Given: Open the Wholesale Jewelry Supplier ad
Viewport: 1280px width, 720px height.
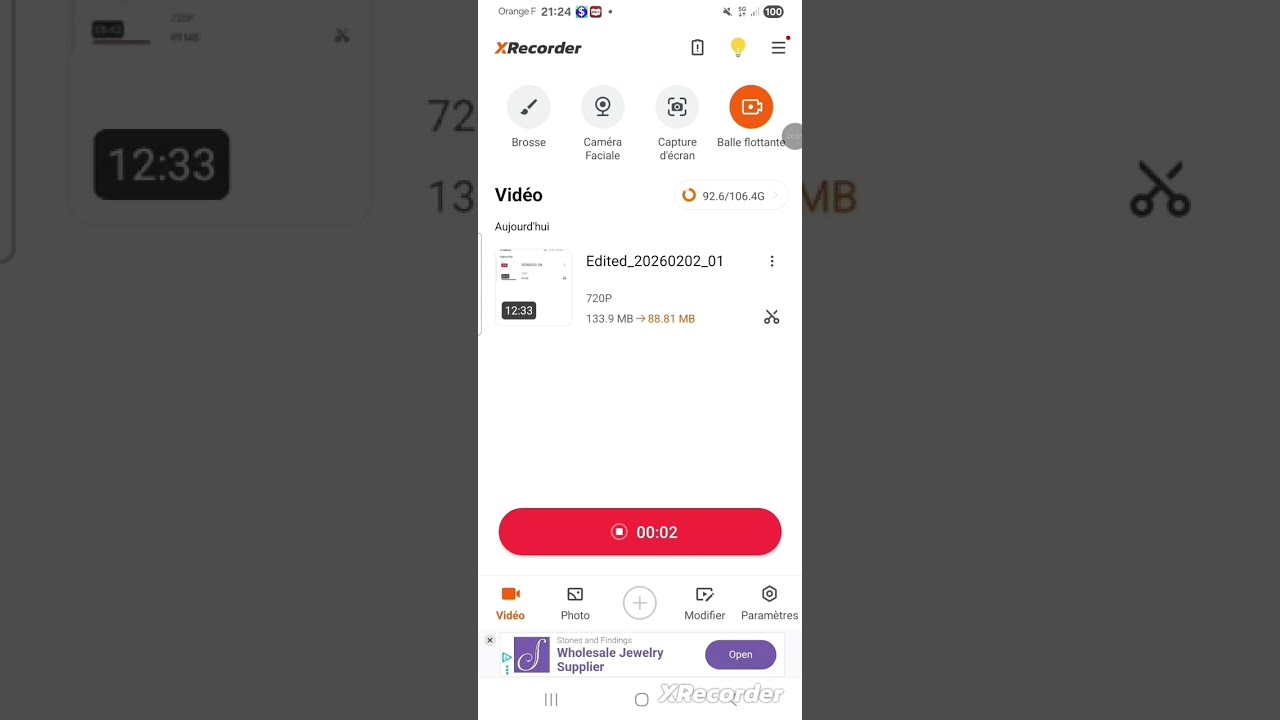Looking at the screenshot, I should coord(740,655).
